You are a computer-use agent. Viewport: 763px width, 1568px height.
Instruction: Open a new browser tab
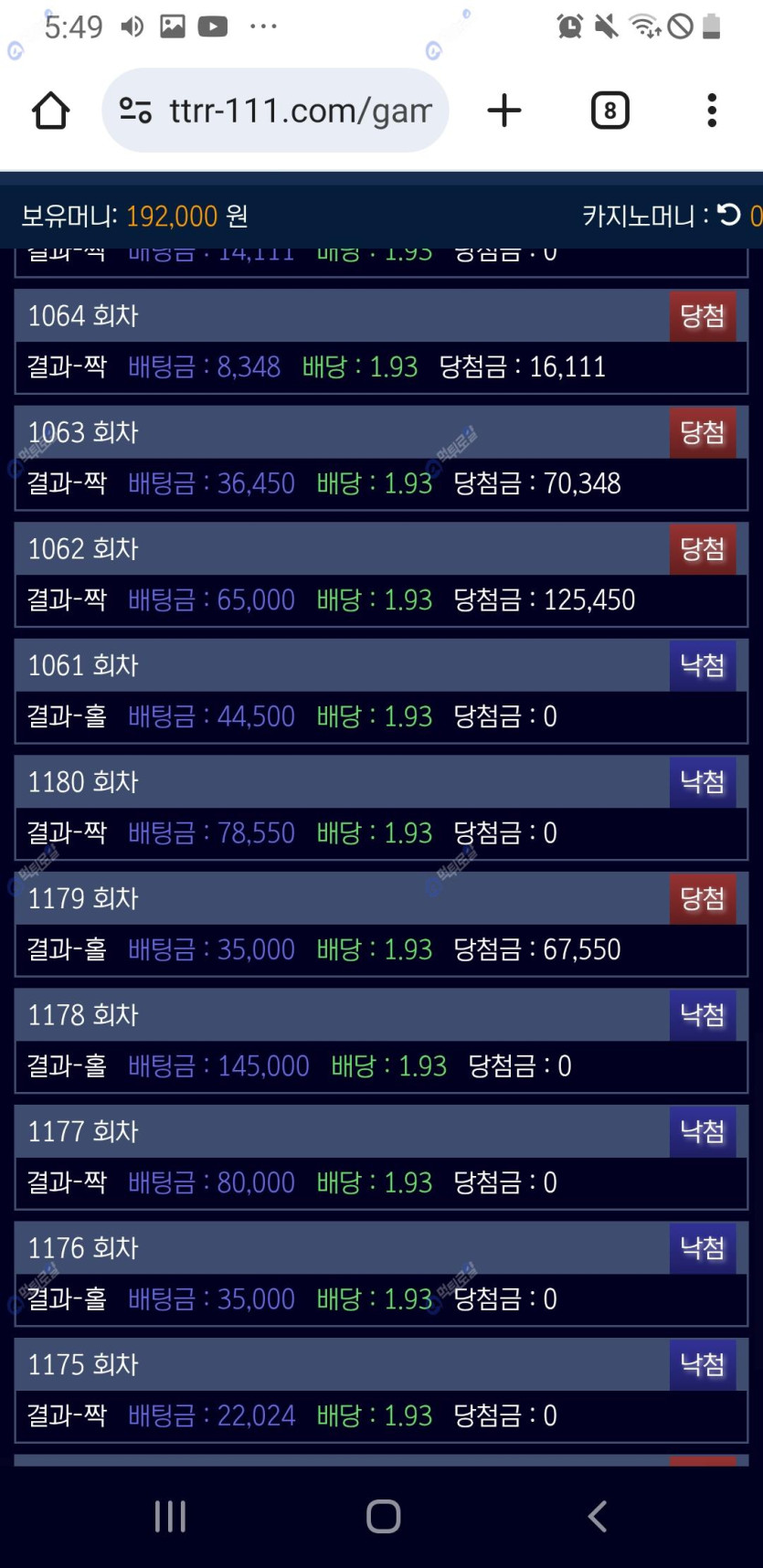click(504, 111)
